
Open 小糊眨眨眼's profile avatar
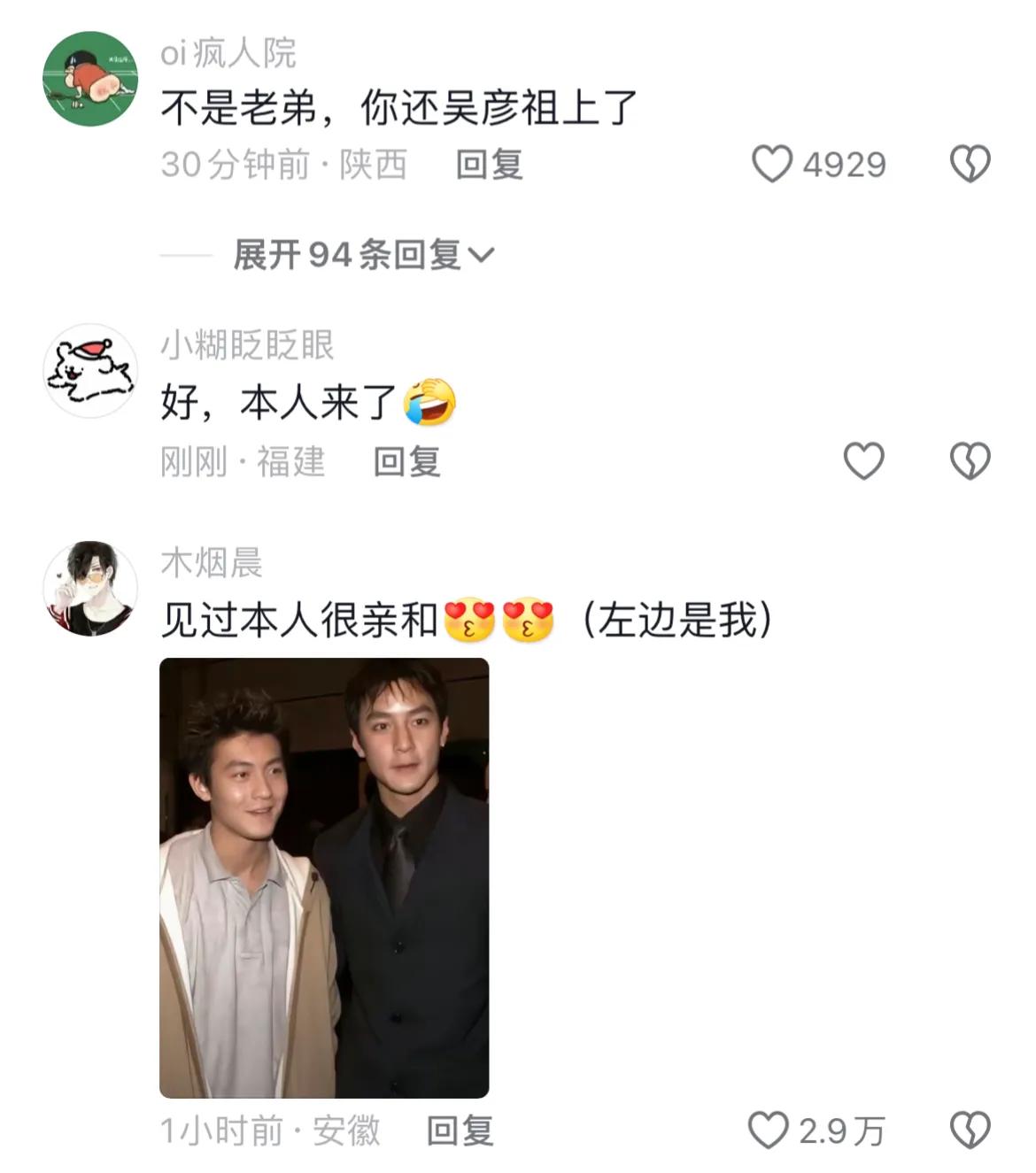pyautogui.click(x=90, y=371)
